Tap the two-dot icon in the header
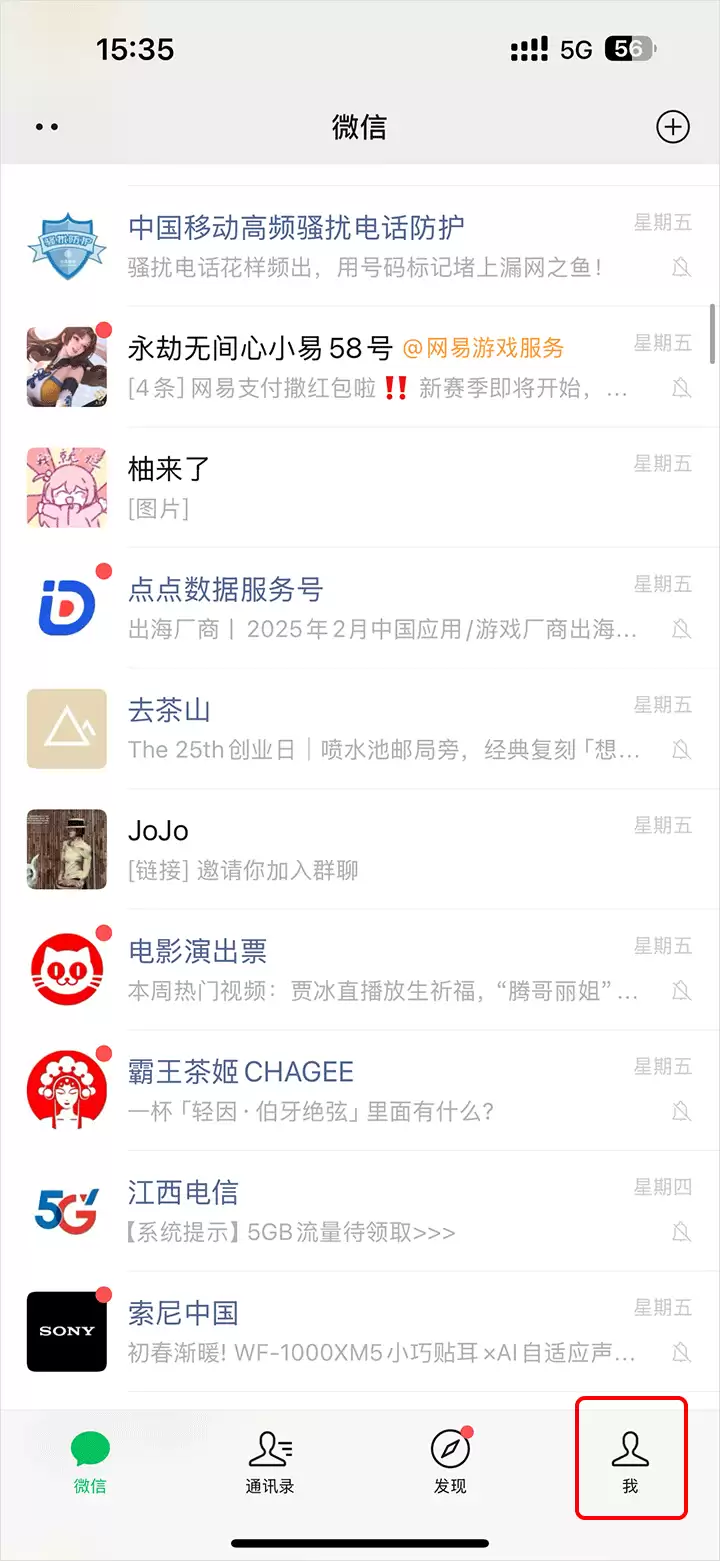 tap(46, 127)
